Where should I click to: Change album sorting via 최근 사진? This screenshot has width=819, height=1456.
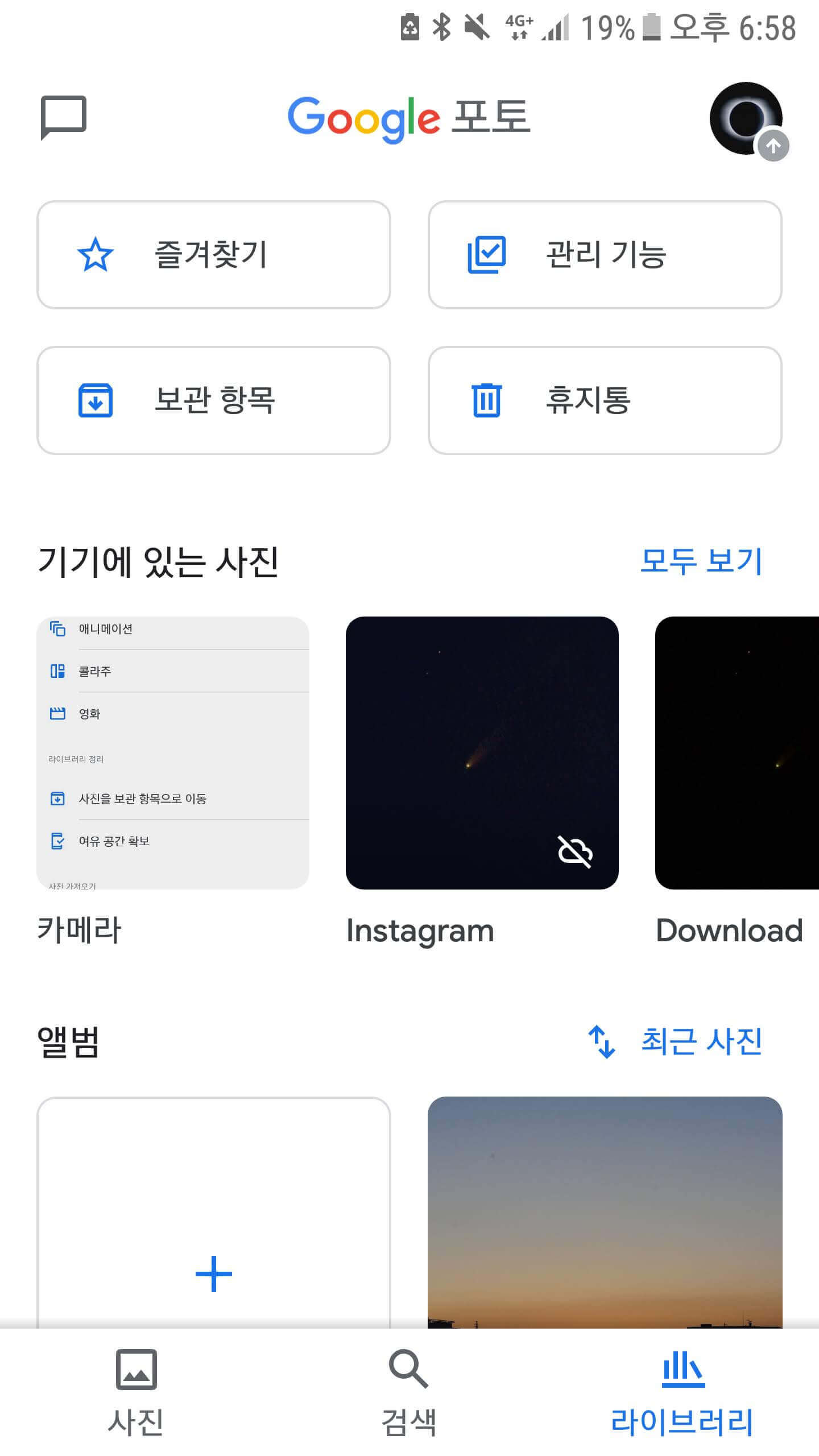(676, 1041)
